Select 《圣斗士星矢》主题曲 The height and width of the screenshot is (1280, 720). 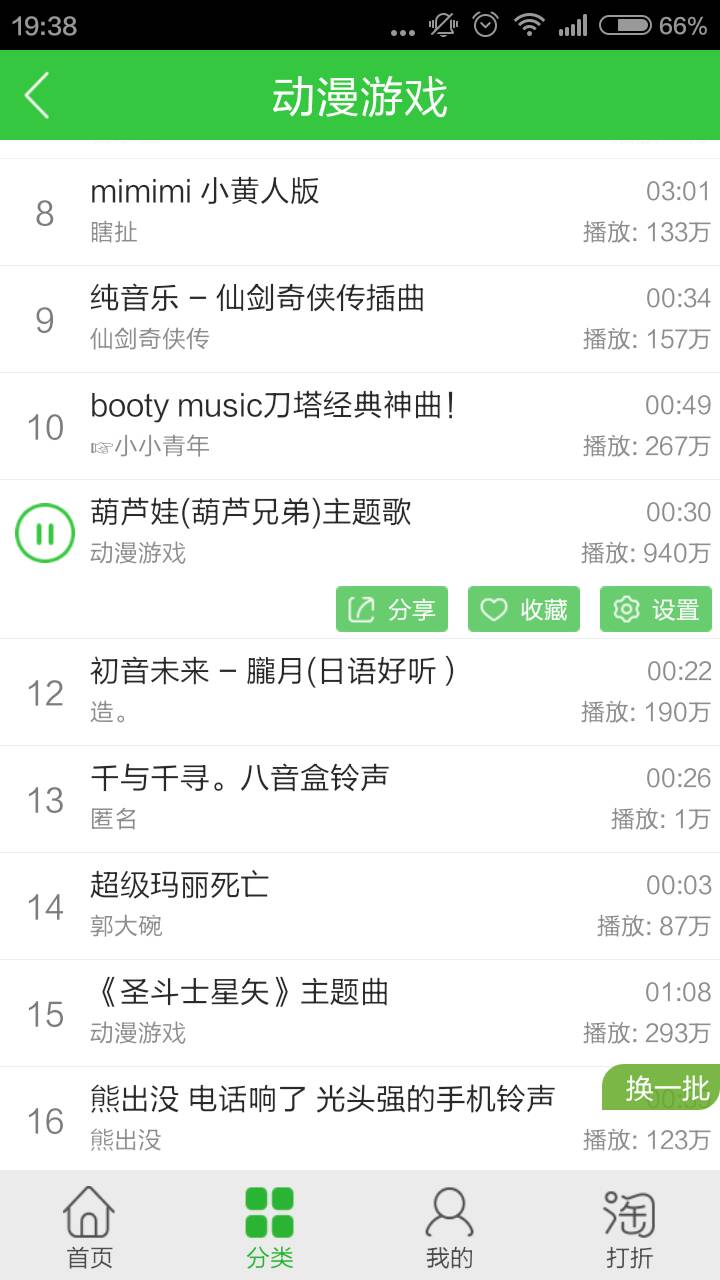[360, 1013]
